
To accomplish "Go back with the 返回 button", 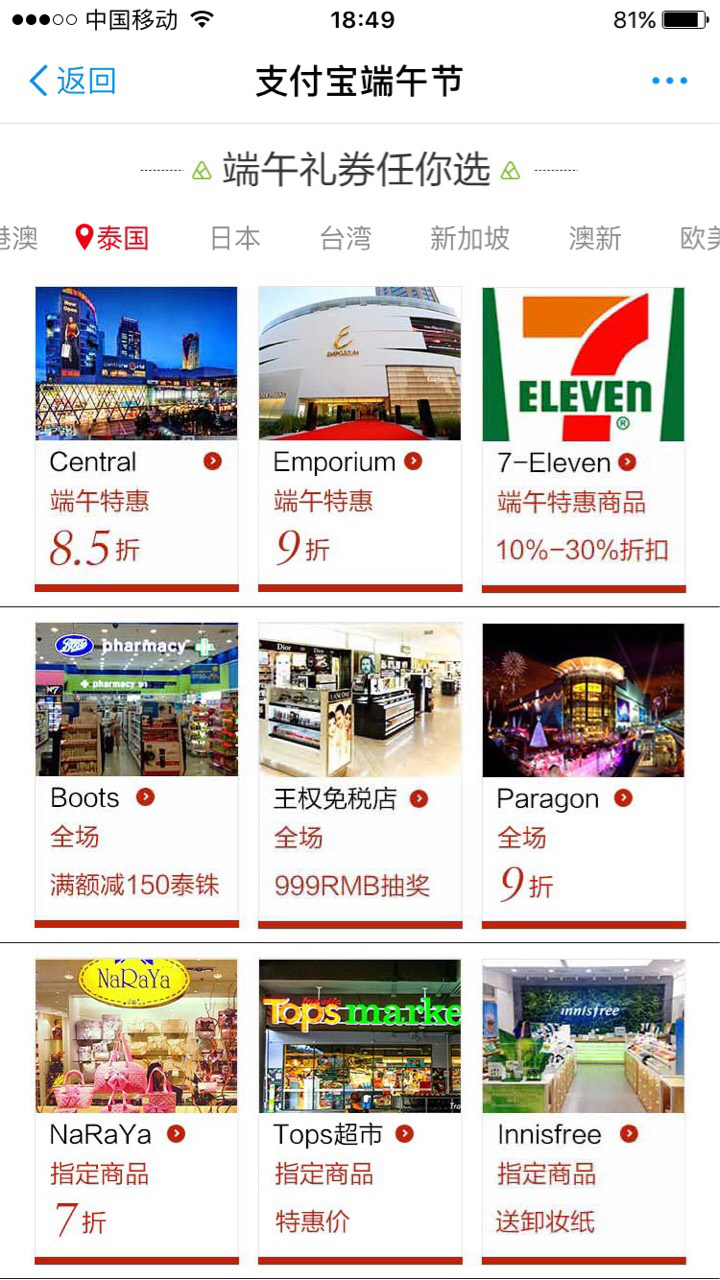I will click(x=72, y=81).
